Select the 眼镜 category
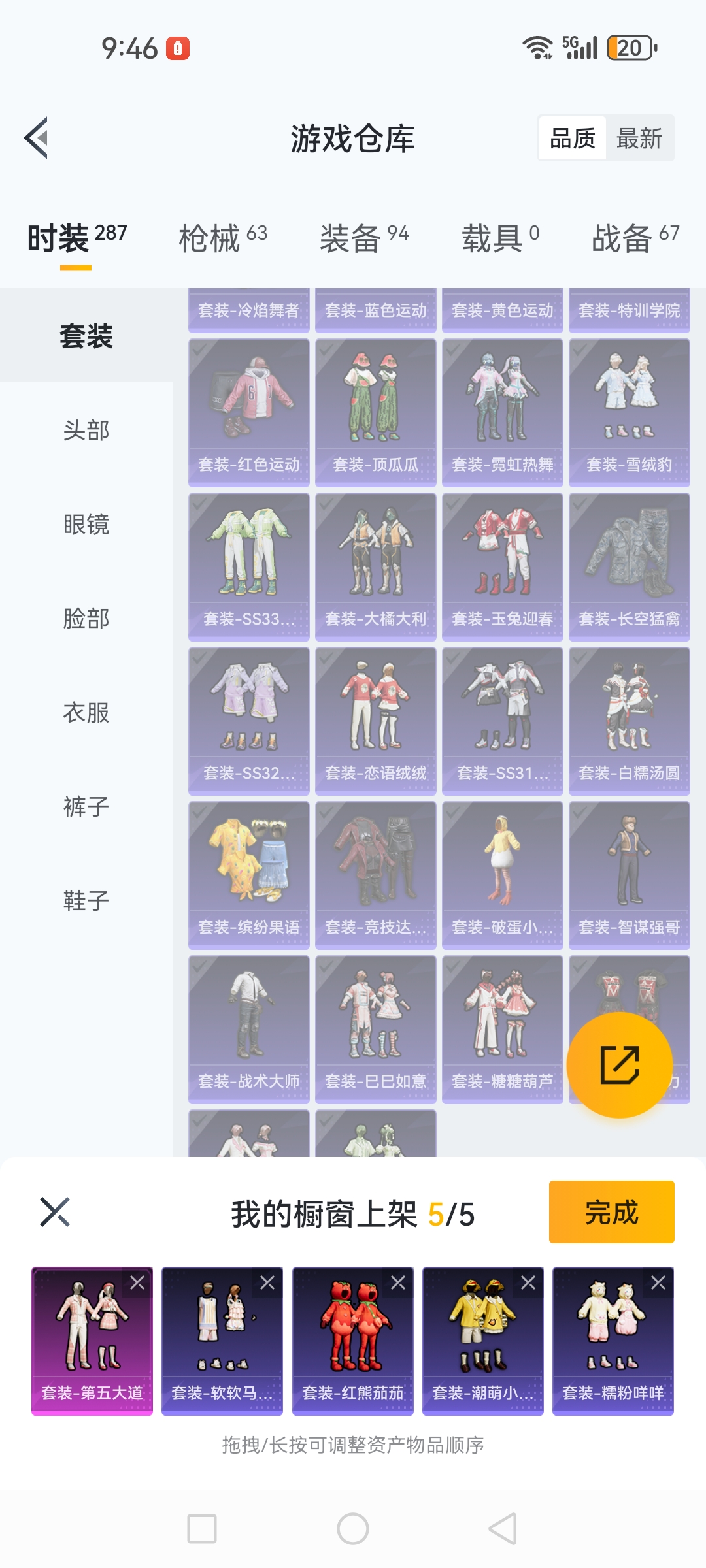706x1568 pixels. click(x=86, y=524)
